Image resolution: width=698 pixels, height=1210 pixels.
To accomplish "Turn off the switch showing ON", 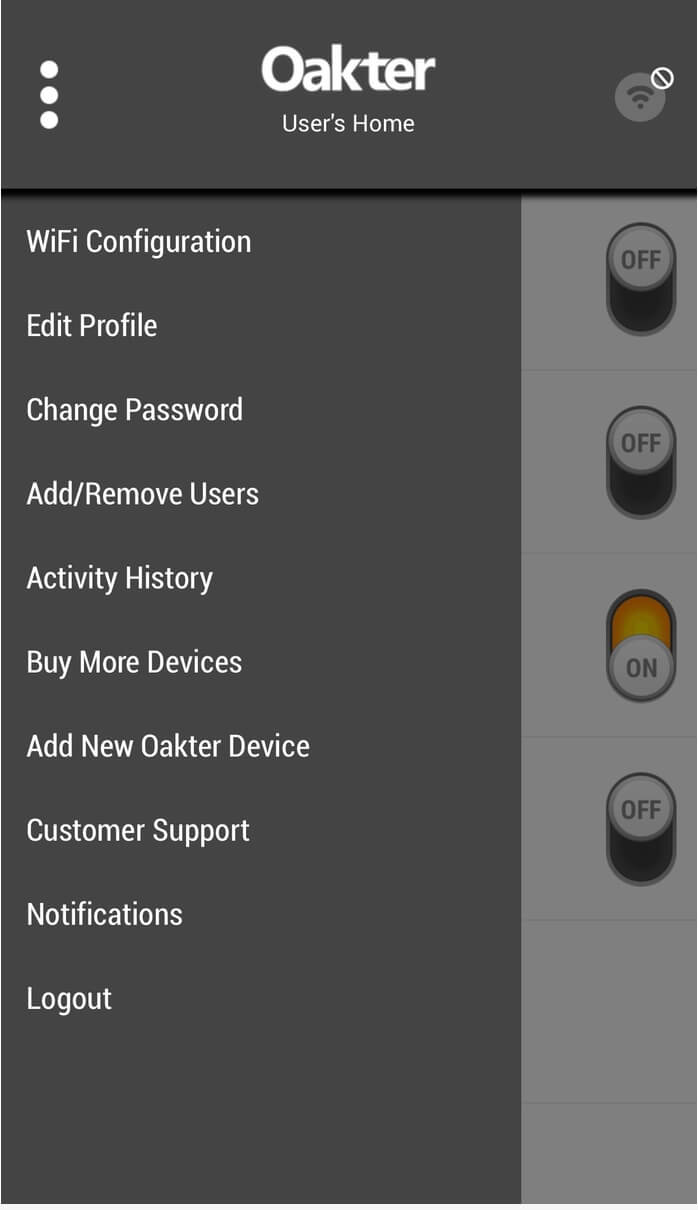I will click(x=641, y=645).
